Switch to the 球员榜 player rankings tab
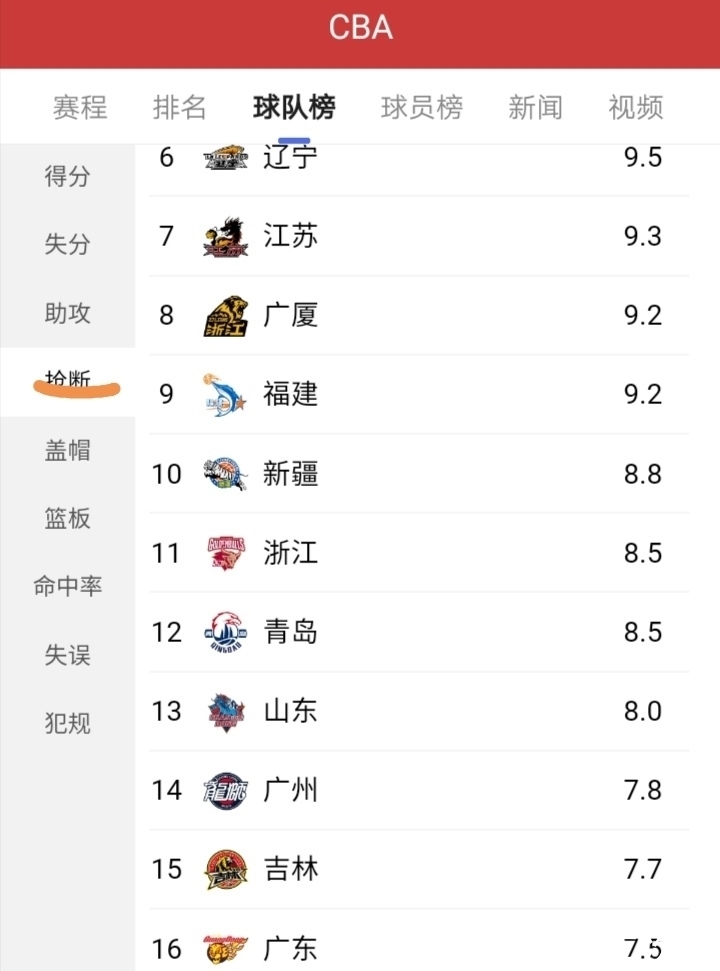 tap(421, 107)
